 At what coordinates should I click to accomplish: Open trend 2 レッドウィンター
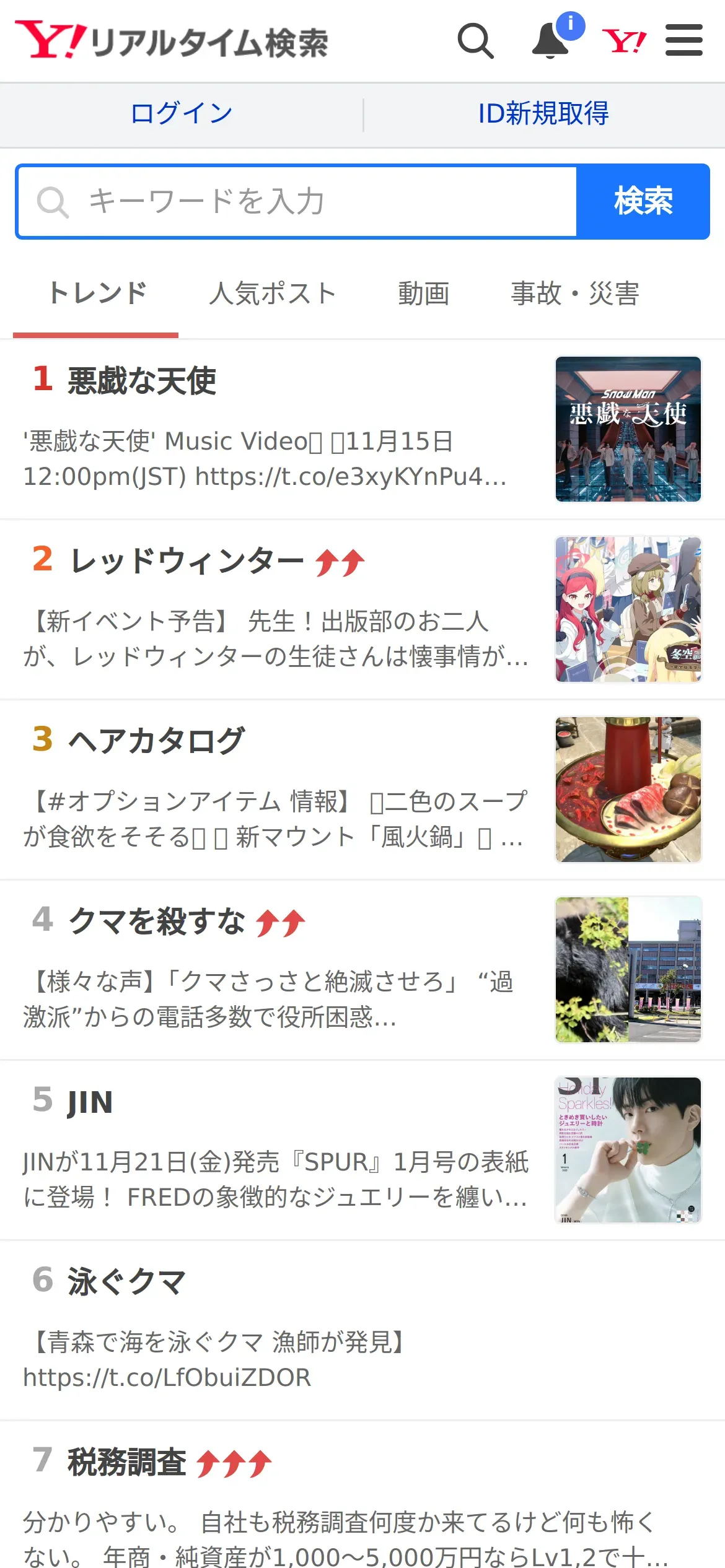pos(186,561)
